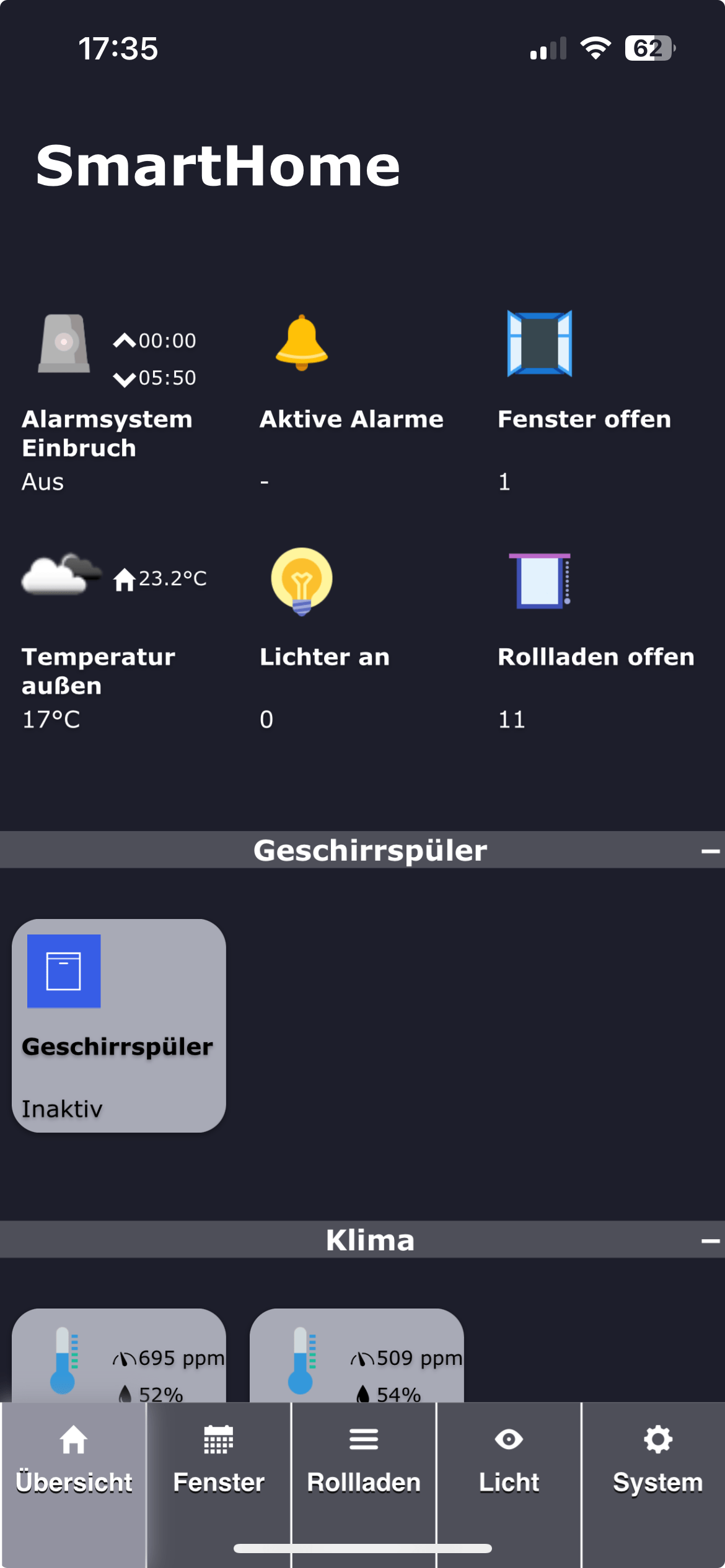
Task: Collapse the Geschirrspüler section
Action: point(710,852)
